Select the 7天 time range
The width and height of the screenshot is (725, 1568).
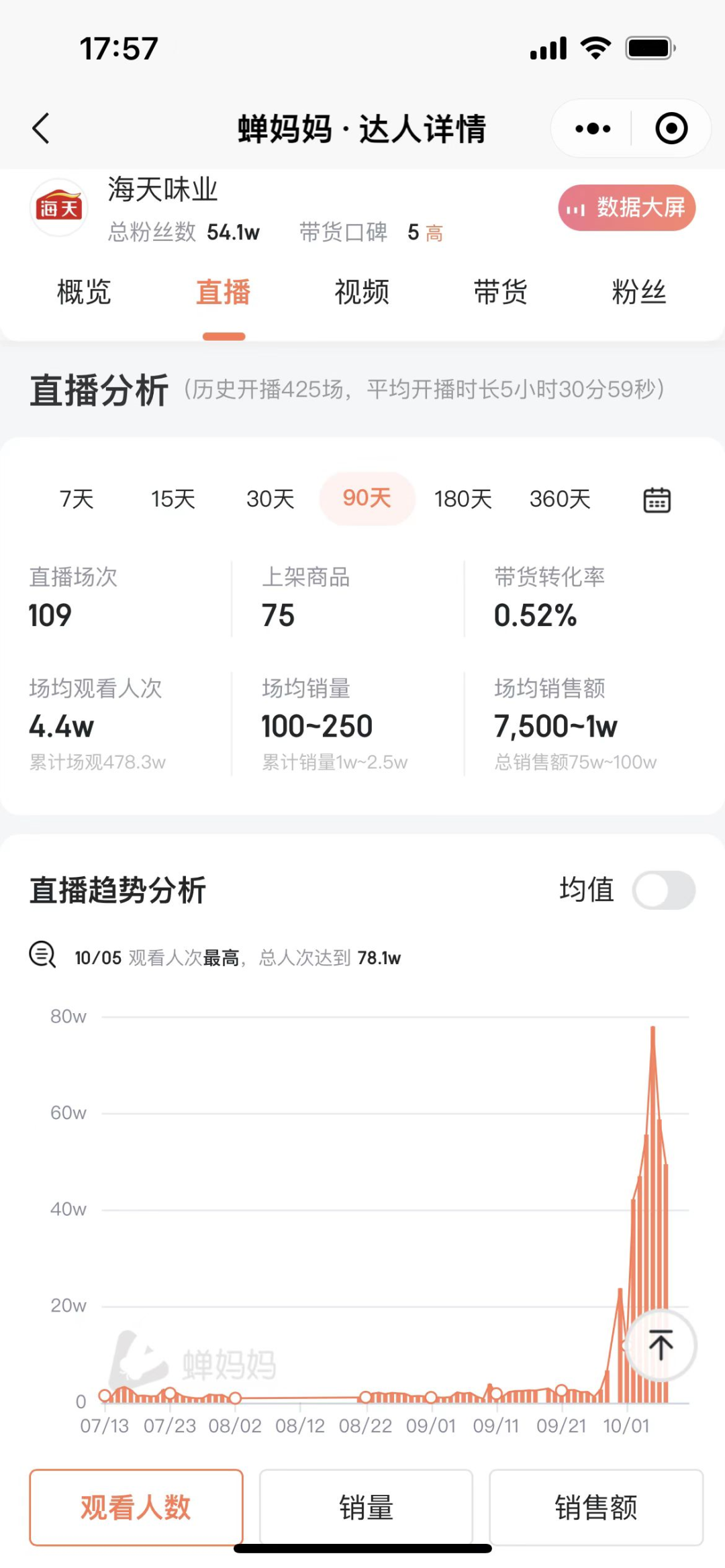(x=77, y=499)
